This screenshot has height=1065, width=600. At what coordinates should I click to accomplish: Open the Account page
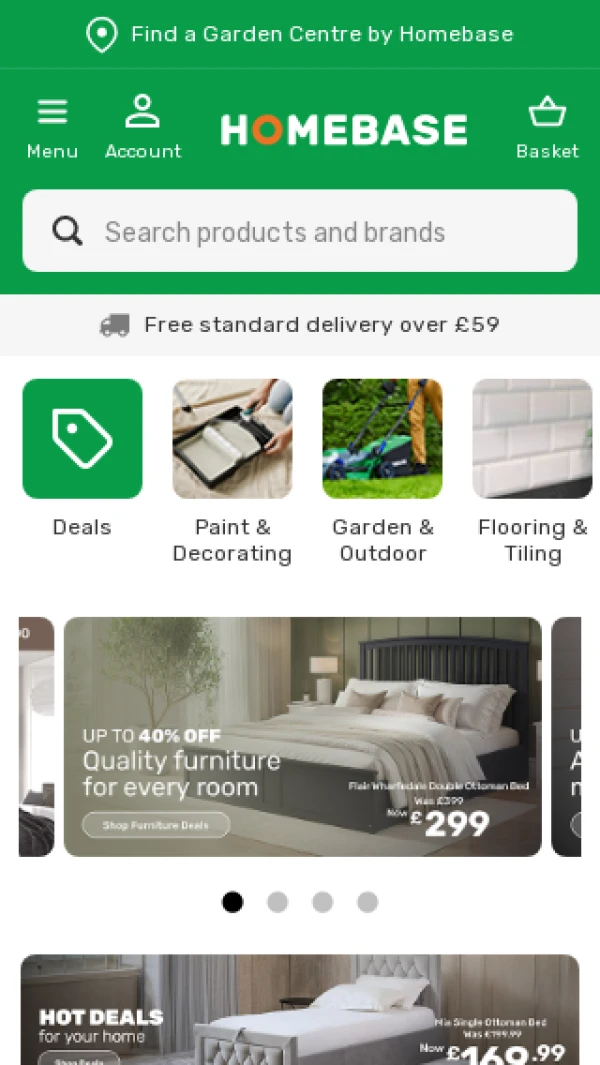pyautogui.click(x=143, y=128)
